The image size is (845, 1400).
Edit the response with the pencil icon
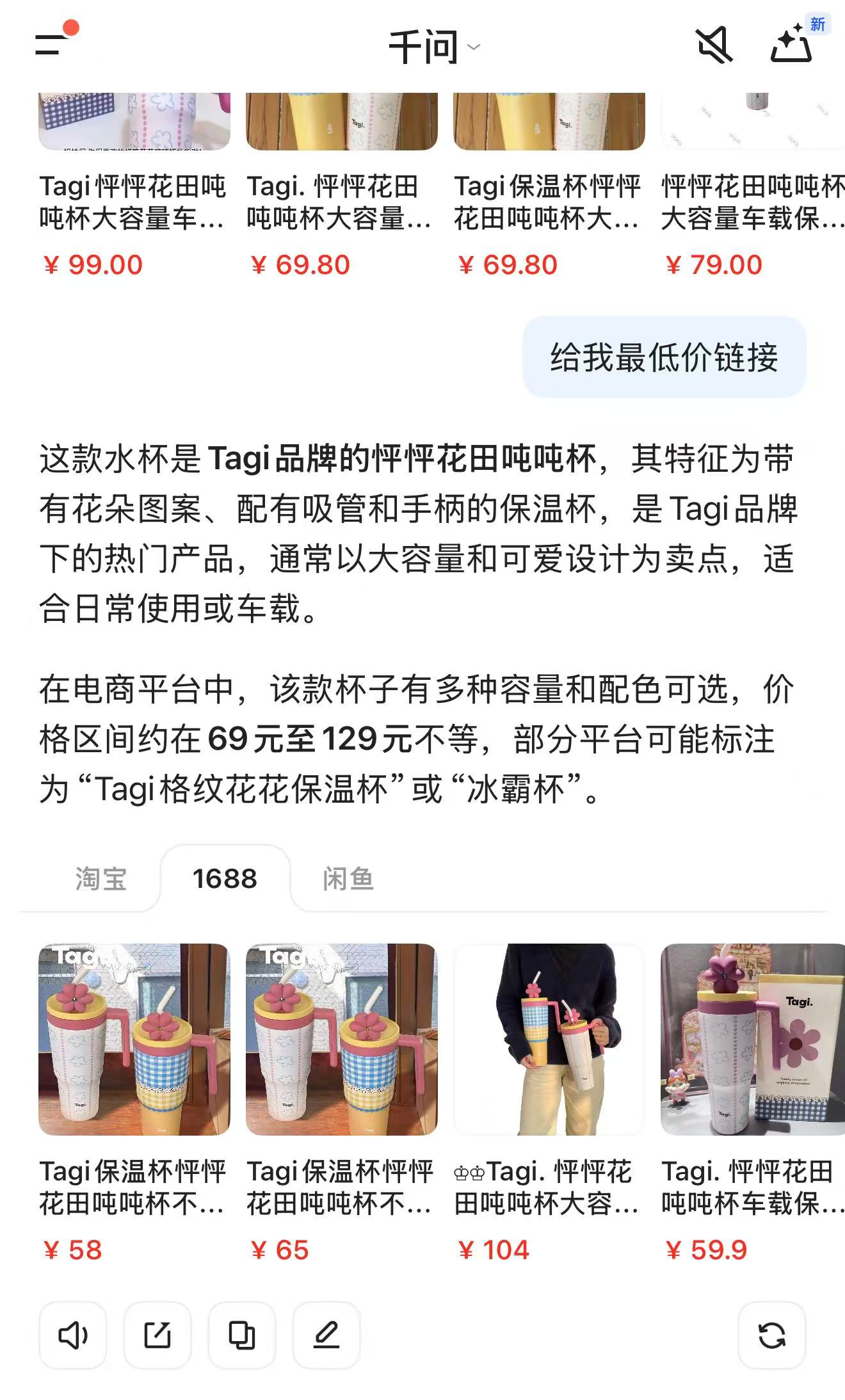click(x=326, y=1335)
